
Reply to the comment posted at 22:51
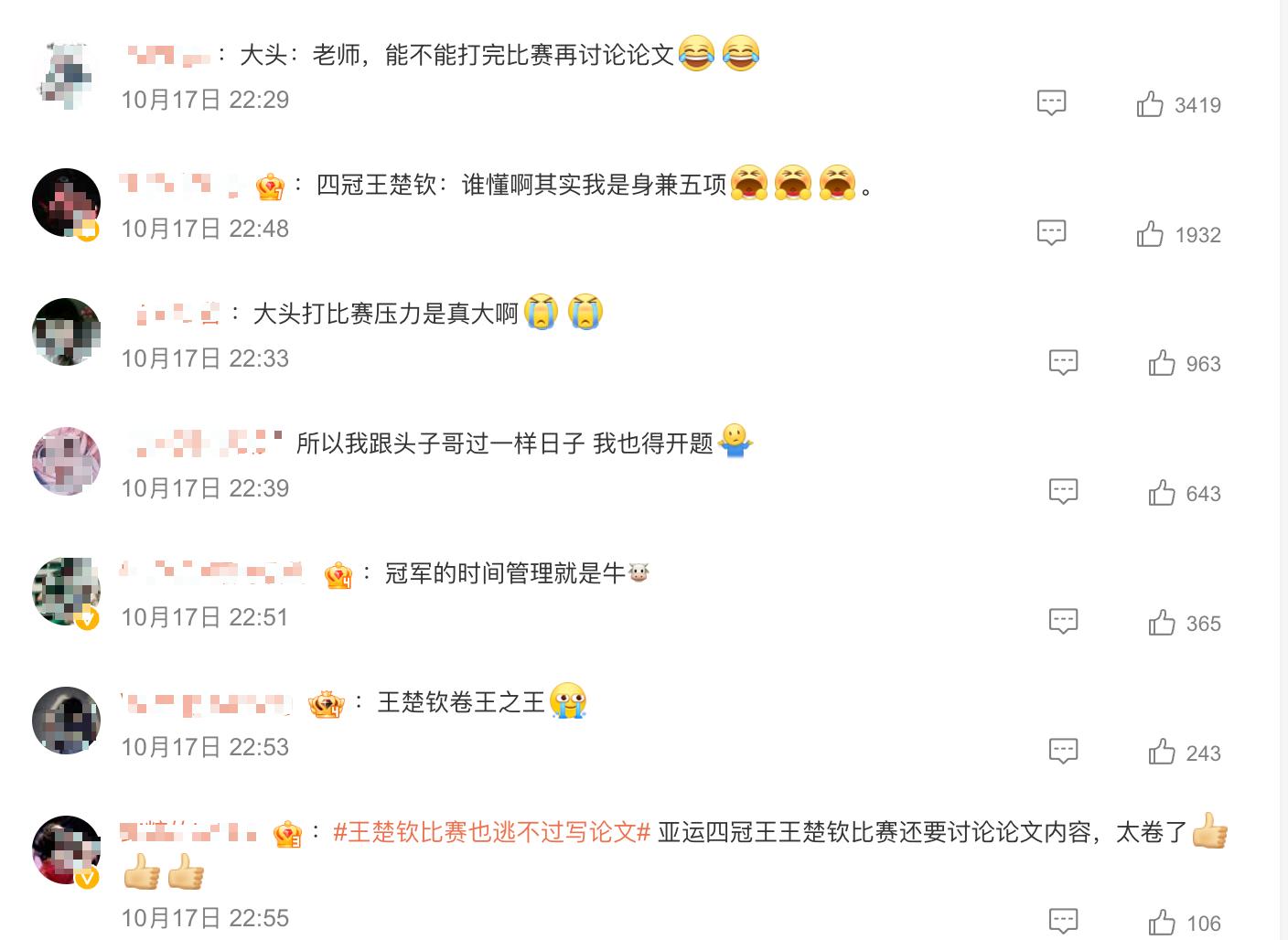click(x=1063, y=621)
